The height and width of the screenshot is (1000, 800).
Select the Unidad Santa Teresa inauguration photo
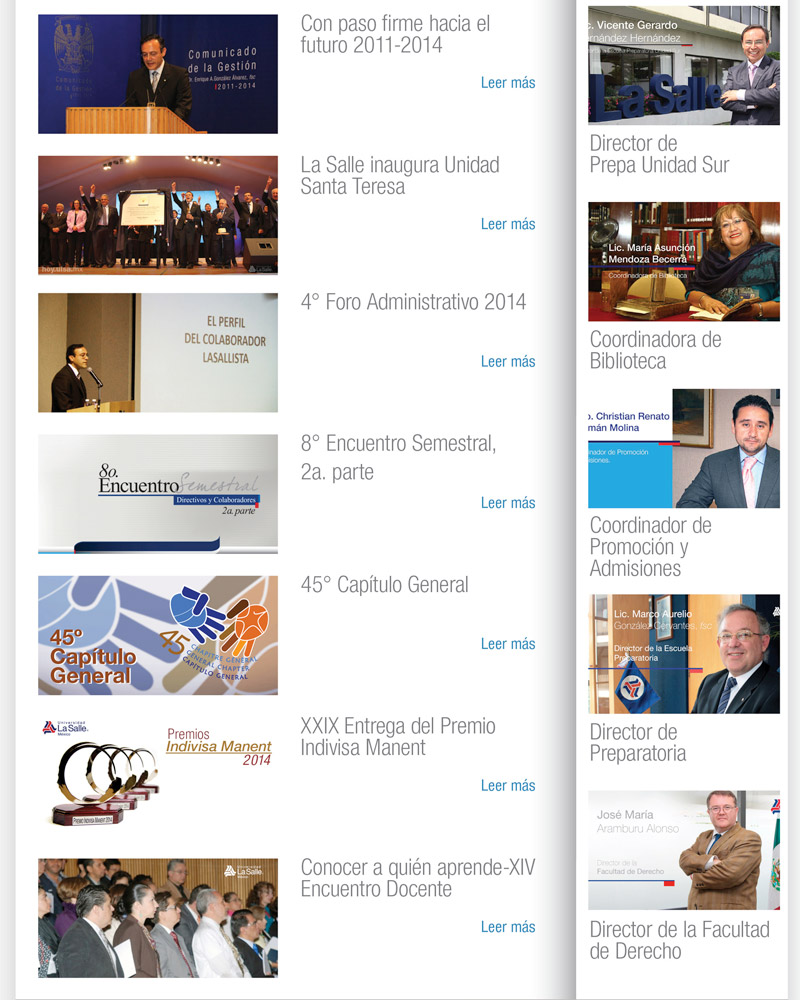158,215
